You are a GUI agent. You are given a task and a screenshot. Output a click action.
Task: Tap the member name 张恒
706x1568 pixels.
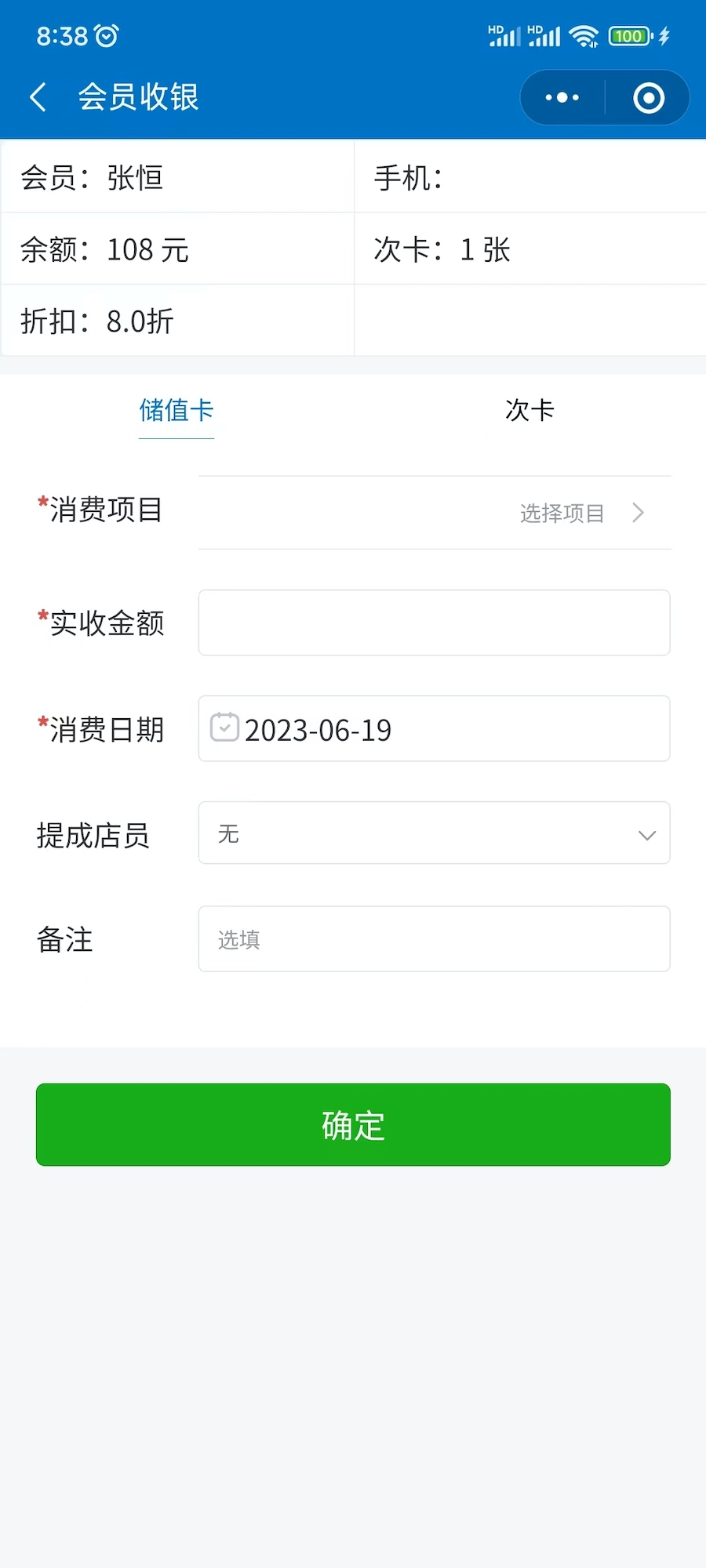(x=136, y=178)
